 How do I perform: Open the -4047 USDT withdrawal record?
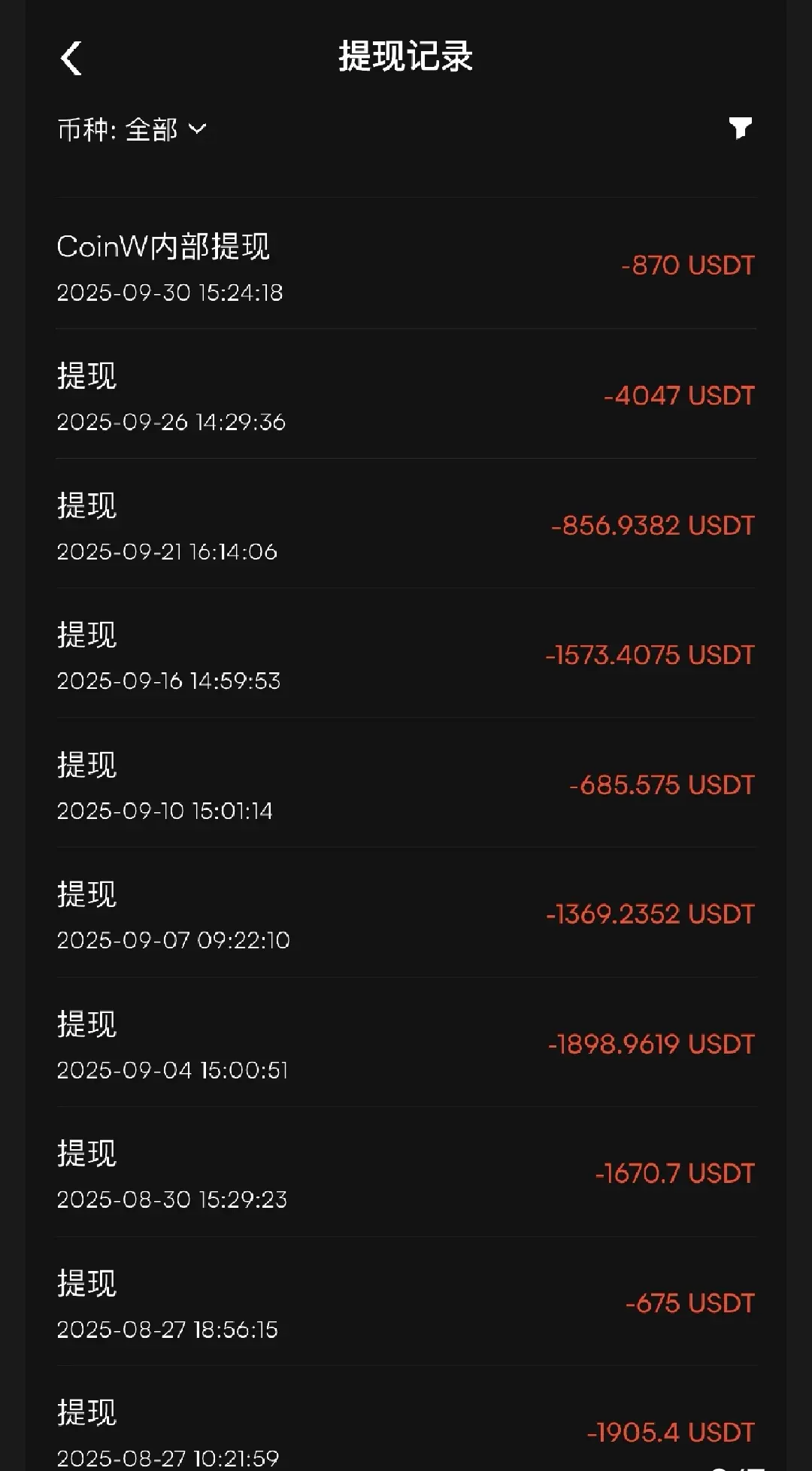coord(406,396)
